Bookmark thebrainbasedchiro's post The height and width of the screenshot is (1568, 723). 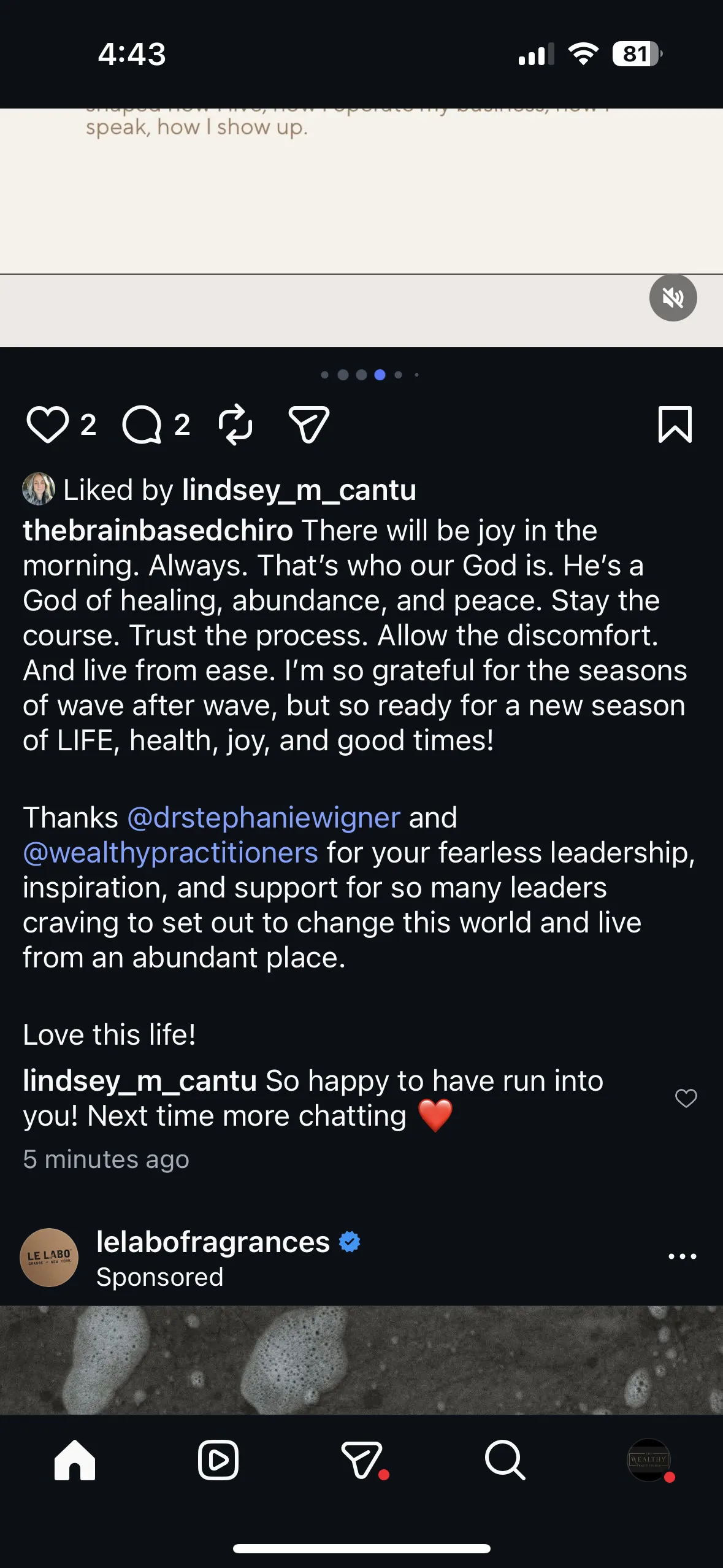coord(675,425)
